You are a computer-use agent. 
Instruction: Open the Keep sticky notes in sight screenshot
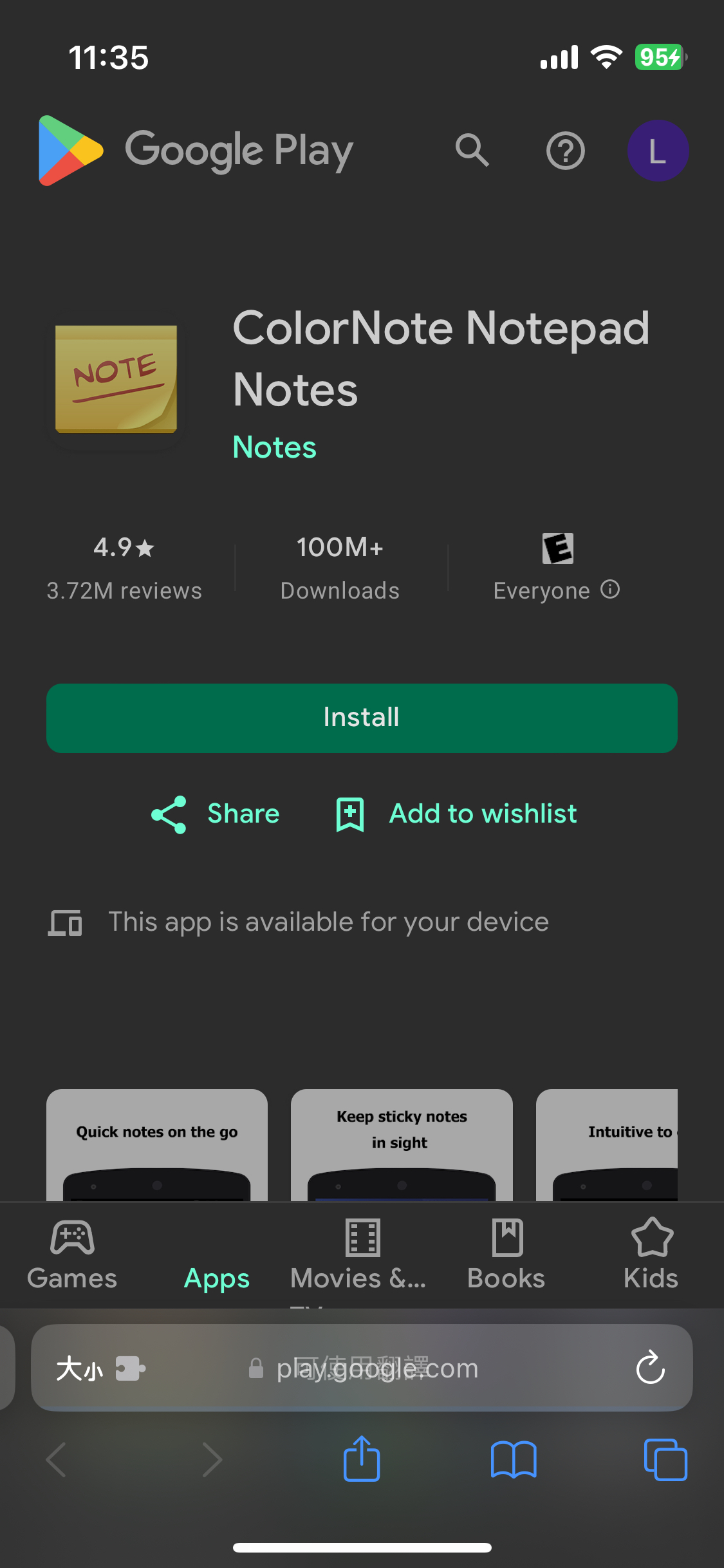[x=402, y=1144]
